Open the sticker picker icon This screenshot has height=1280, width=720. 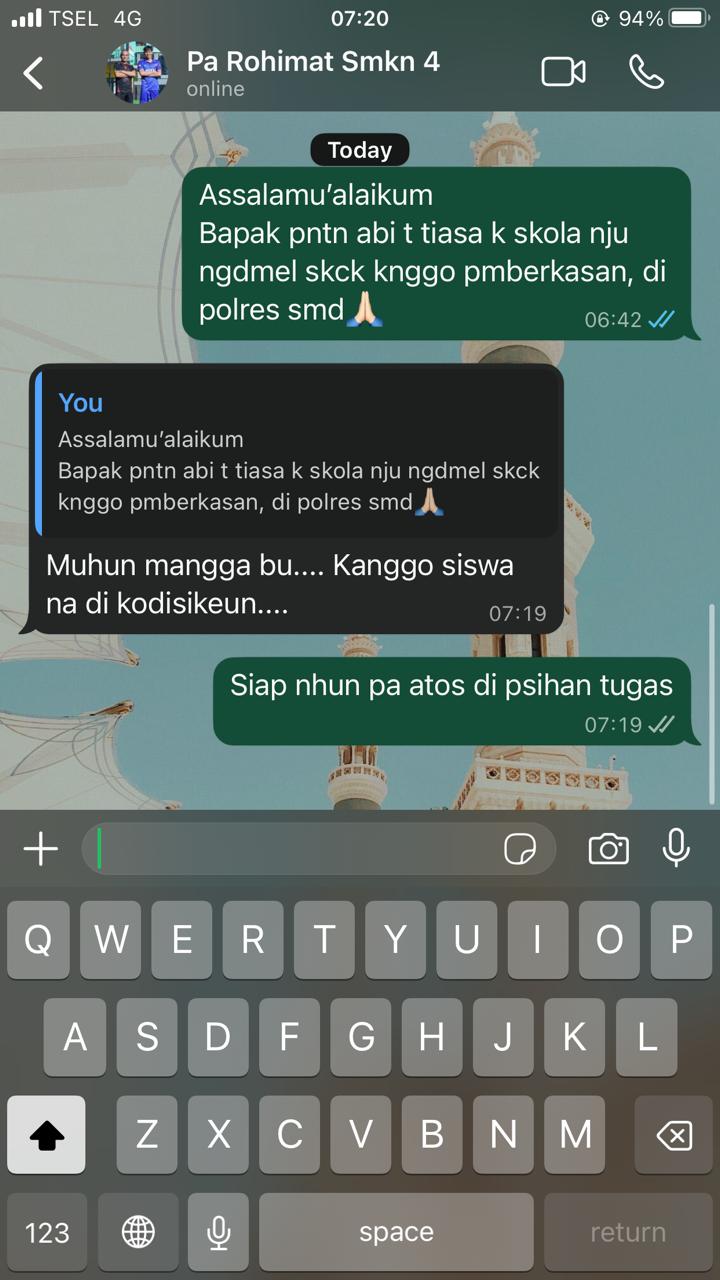pos(520,850)
